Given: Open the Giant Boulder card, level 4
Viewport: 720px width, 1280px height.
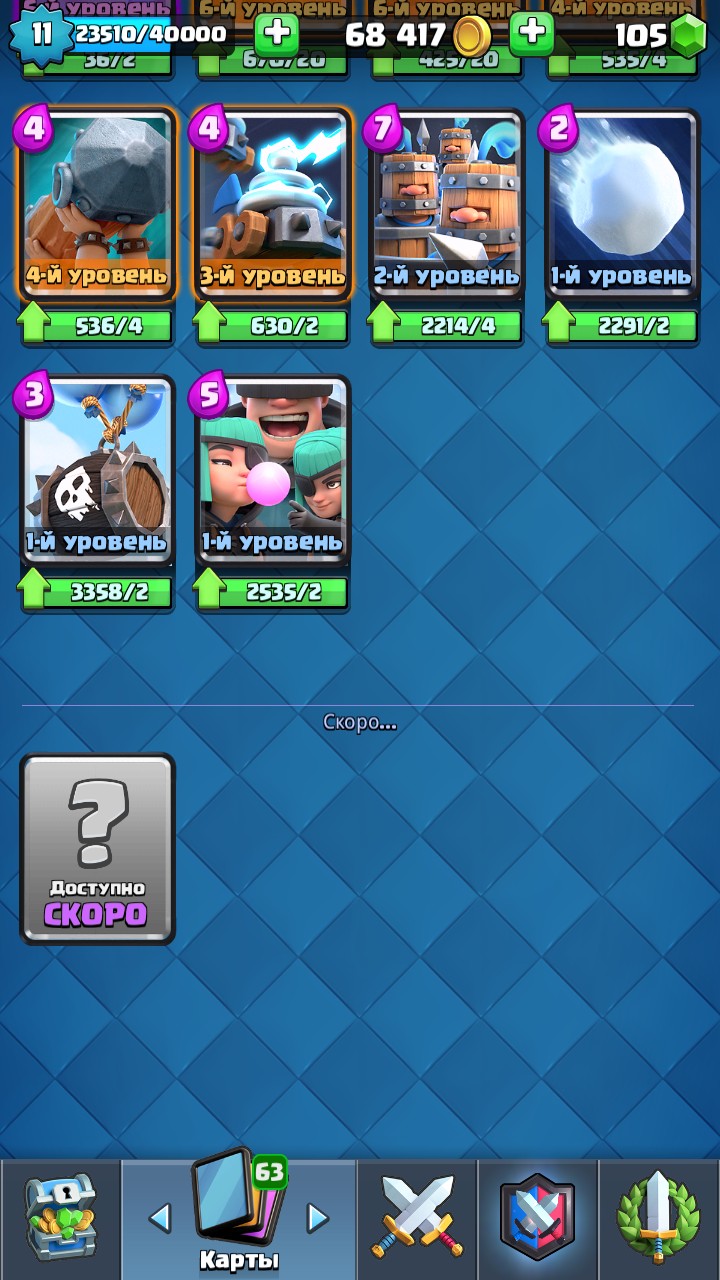Looking at the screenshot, I should pyautogui.click(x=97, y=205).
